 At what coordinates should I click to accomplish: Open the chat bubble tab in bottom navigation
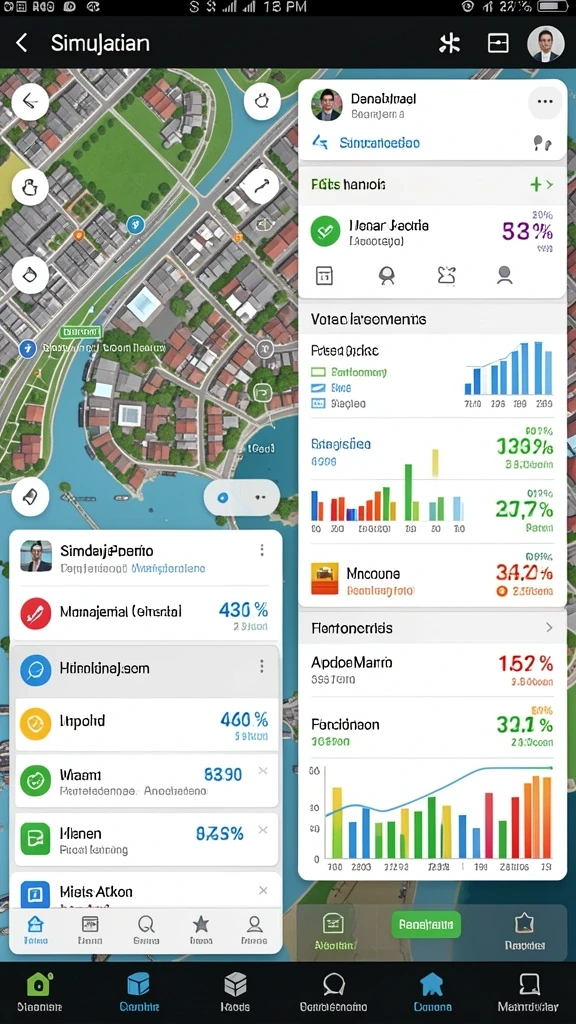tap(334, 991)
